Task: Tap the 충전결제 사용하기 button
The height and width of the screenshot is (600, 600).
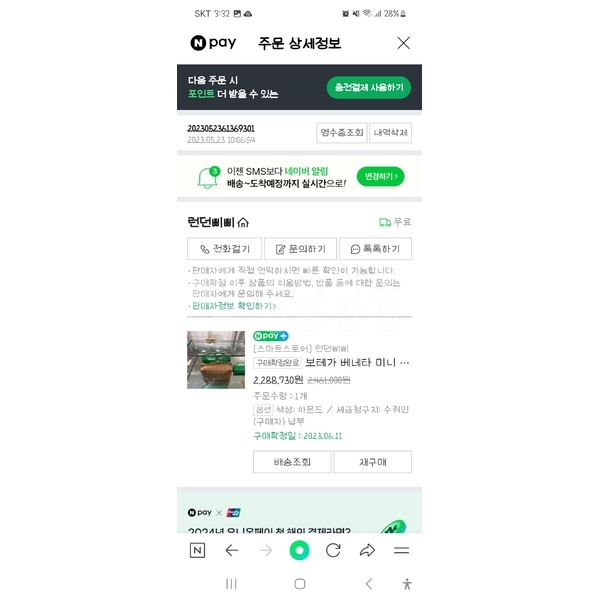Action: (x=368, y=87)
